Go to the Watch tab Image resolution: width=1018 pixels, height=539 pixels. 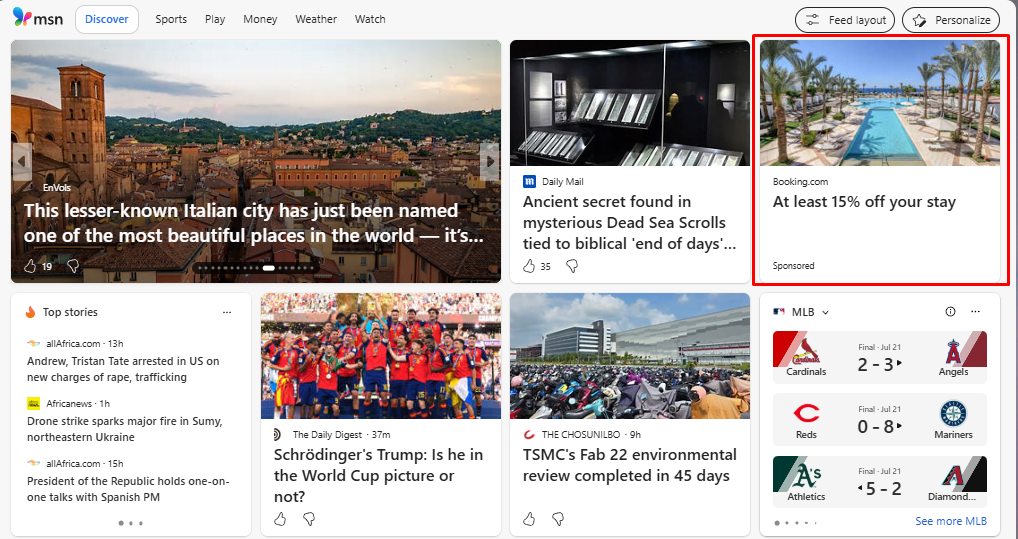point(370,19)
